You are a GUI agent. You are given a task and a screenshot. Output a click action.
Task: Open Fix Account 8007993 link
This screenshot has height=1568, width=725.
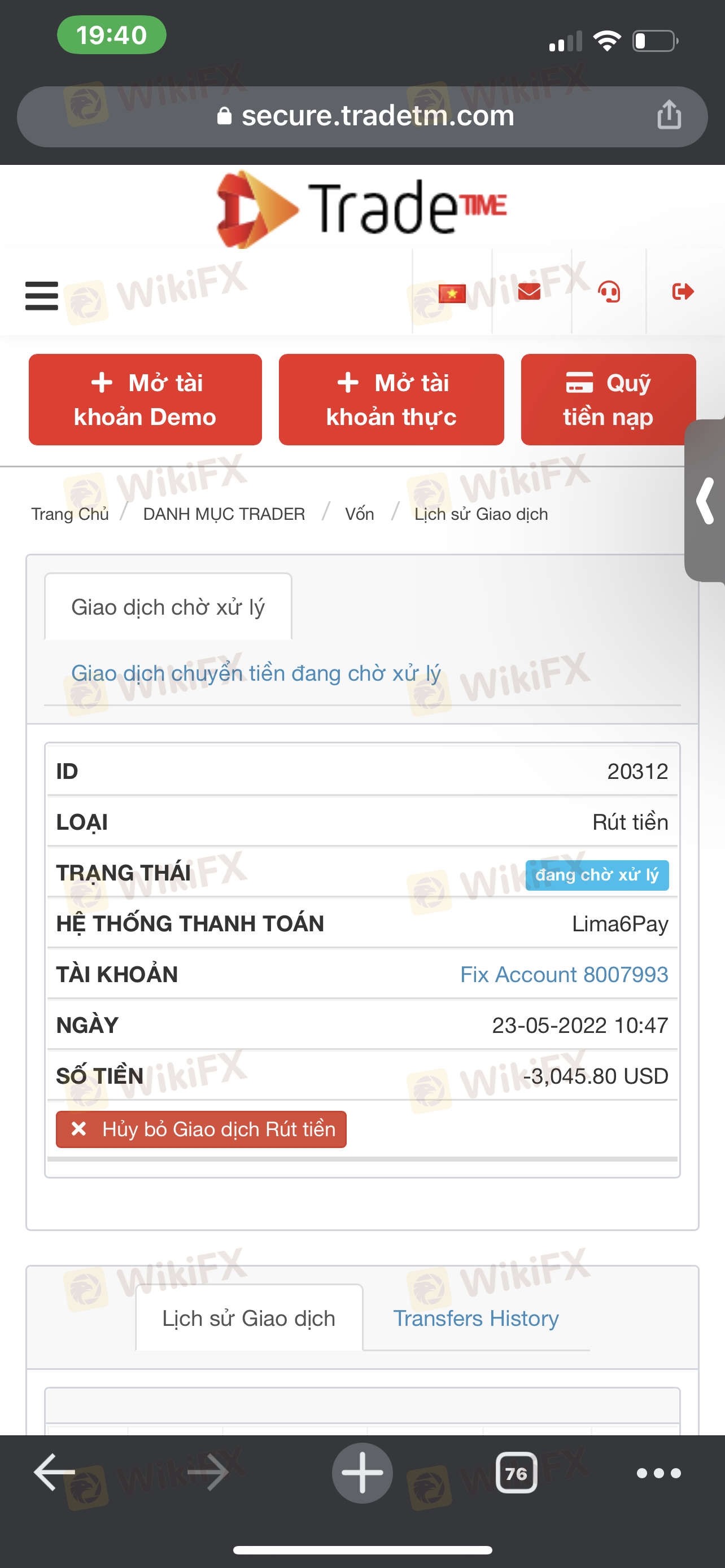click(x=564, y=975)
